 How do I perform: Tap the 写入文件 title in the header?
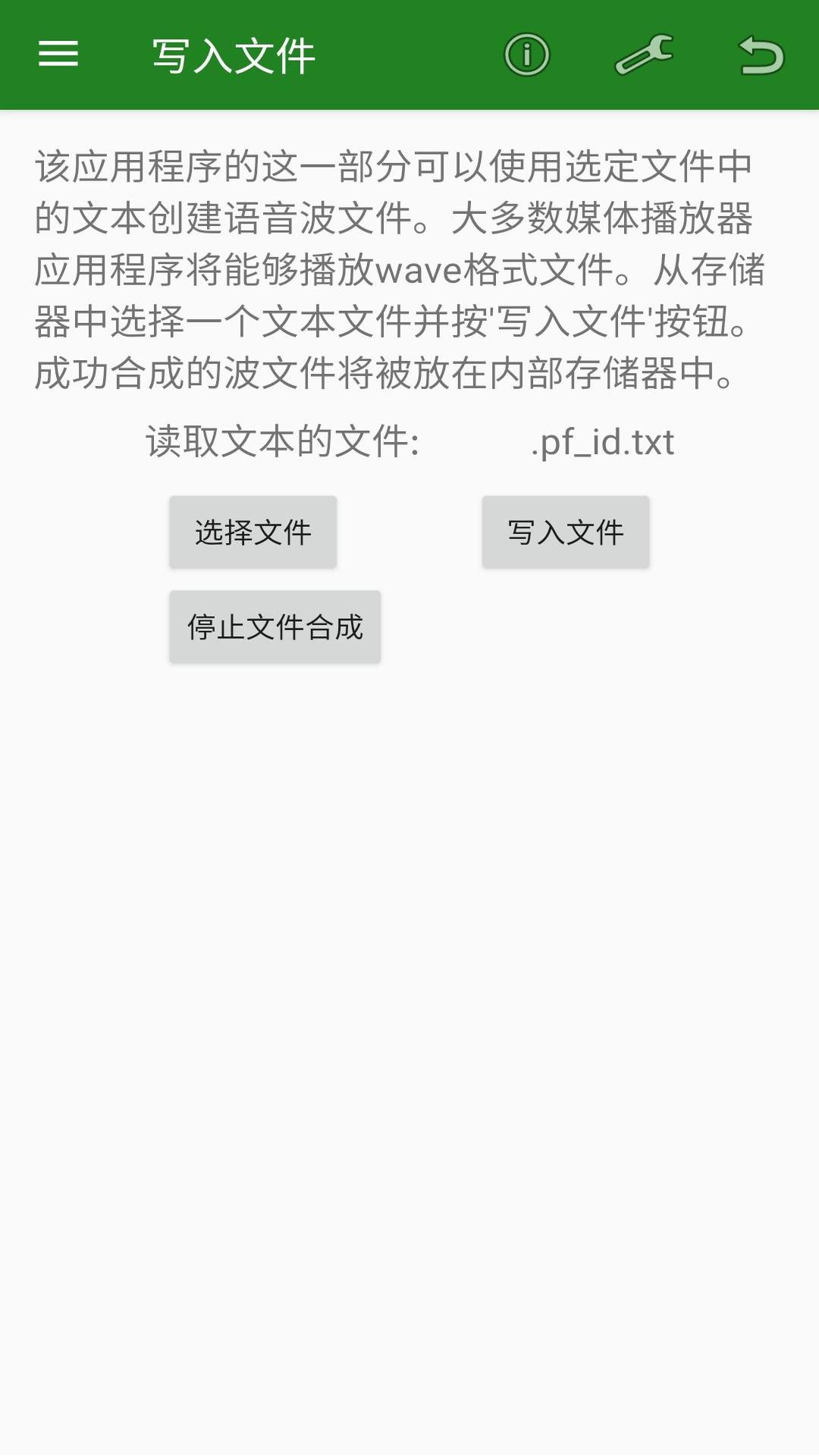pyautogui.click(x=233, y=55)
